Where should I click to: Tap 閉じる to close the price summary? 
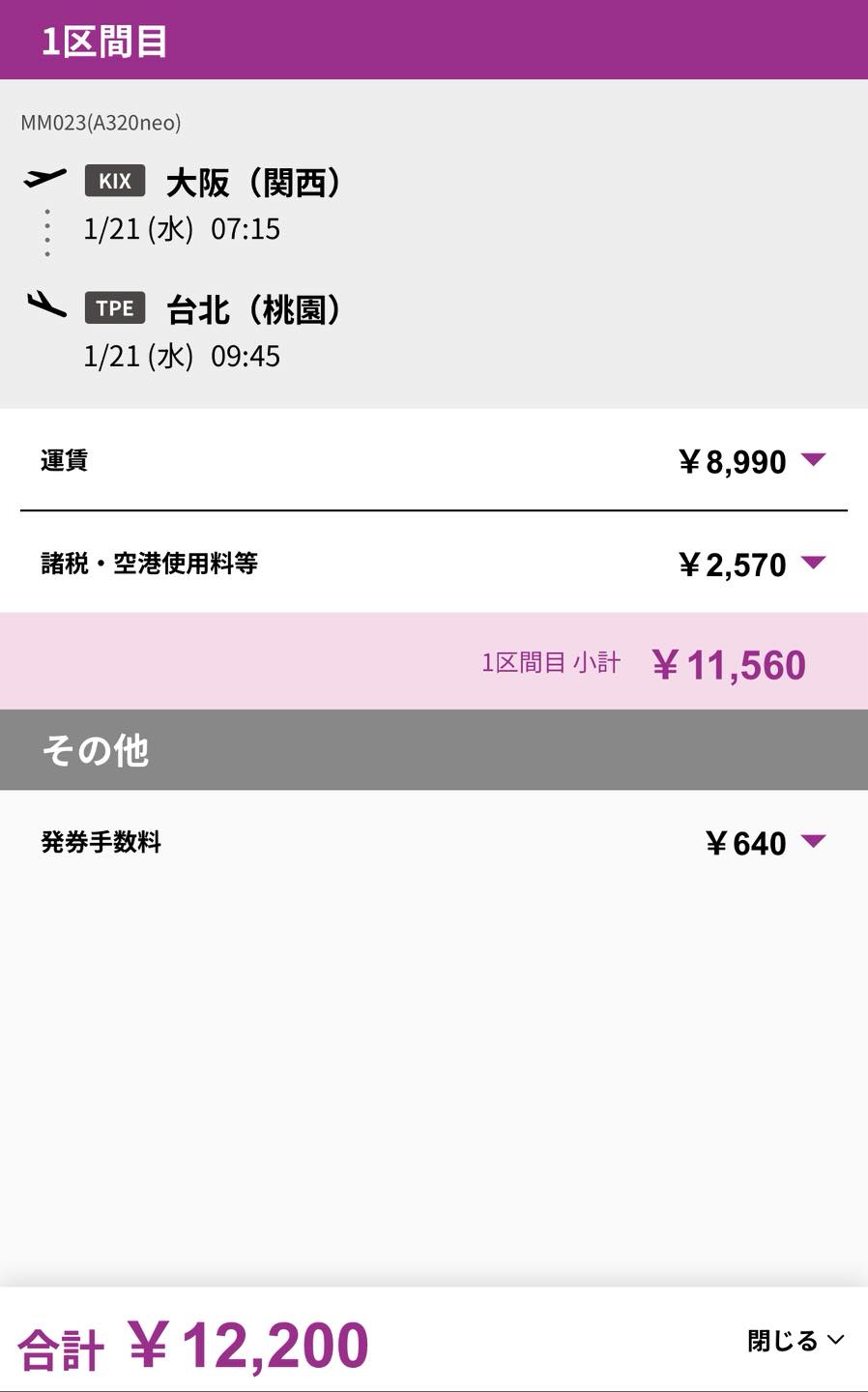tap(795, 1341)
